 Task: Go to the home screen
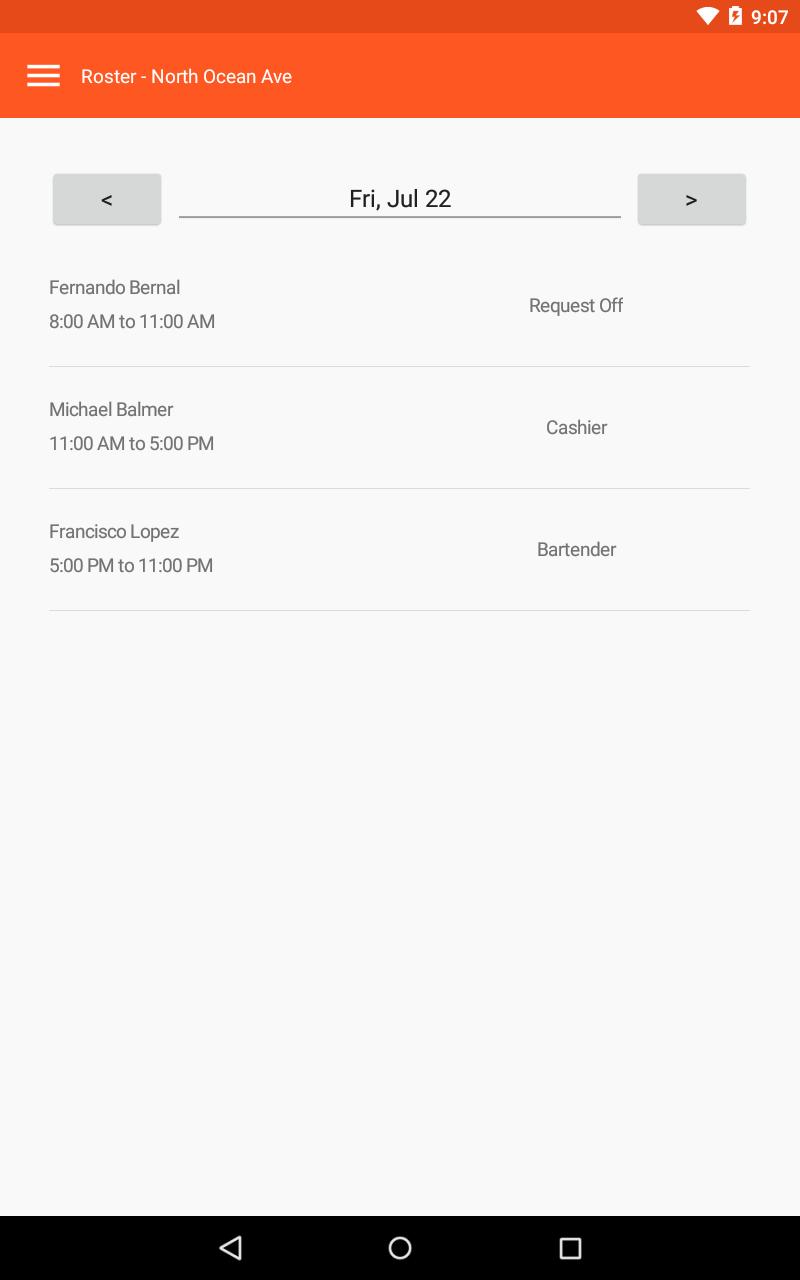(400, 1247)
